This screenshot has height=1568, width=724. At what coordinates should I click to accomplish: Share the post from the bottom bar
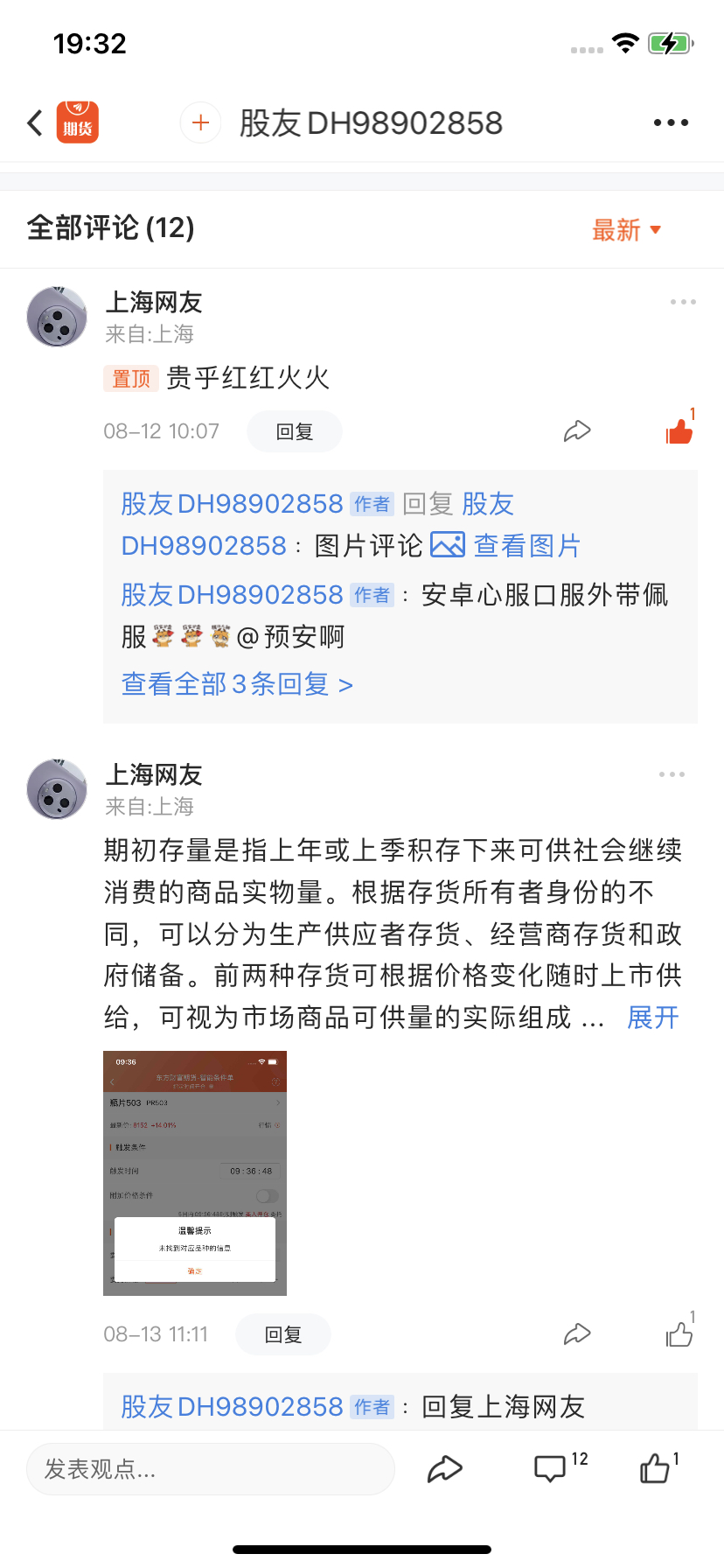[445, 1469]
